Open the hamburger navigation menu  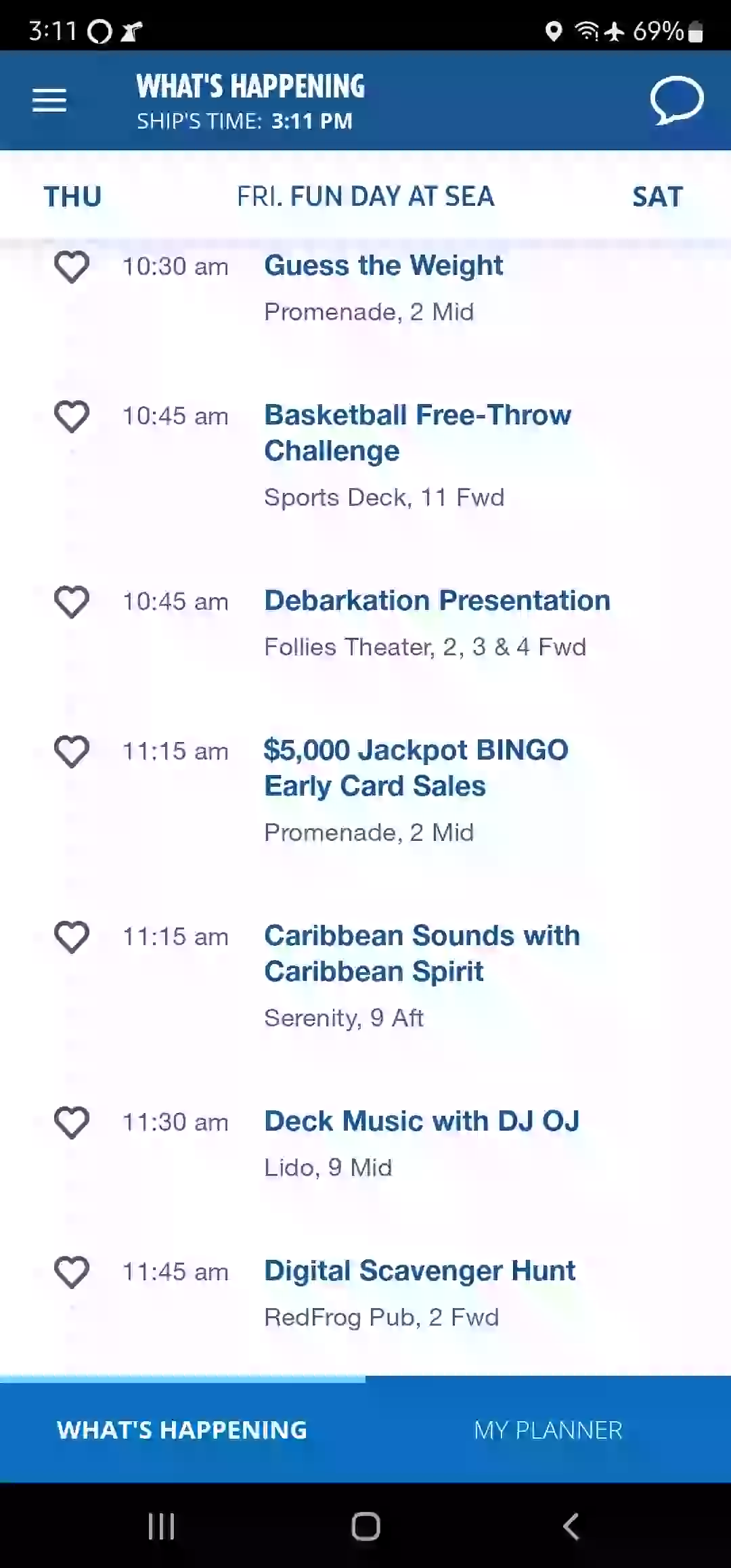pyautogui.click(x=49, y=100)
